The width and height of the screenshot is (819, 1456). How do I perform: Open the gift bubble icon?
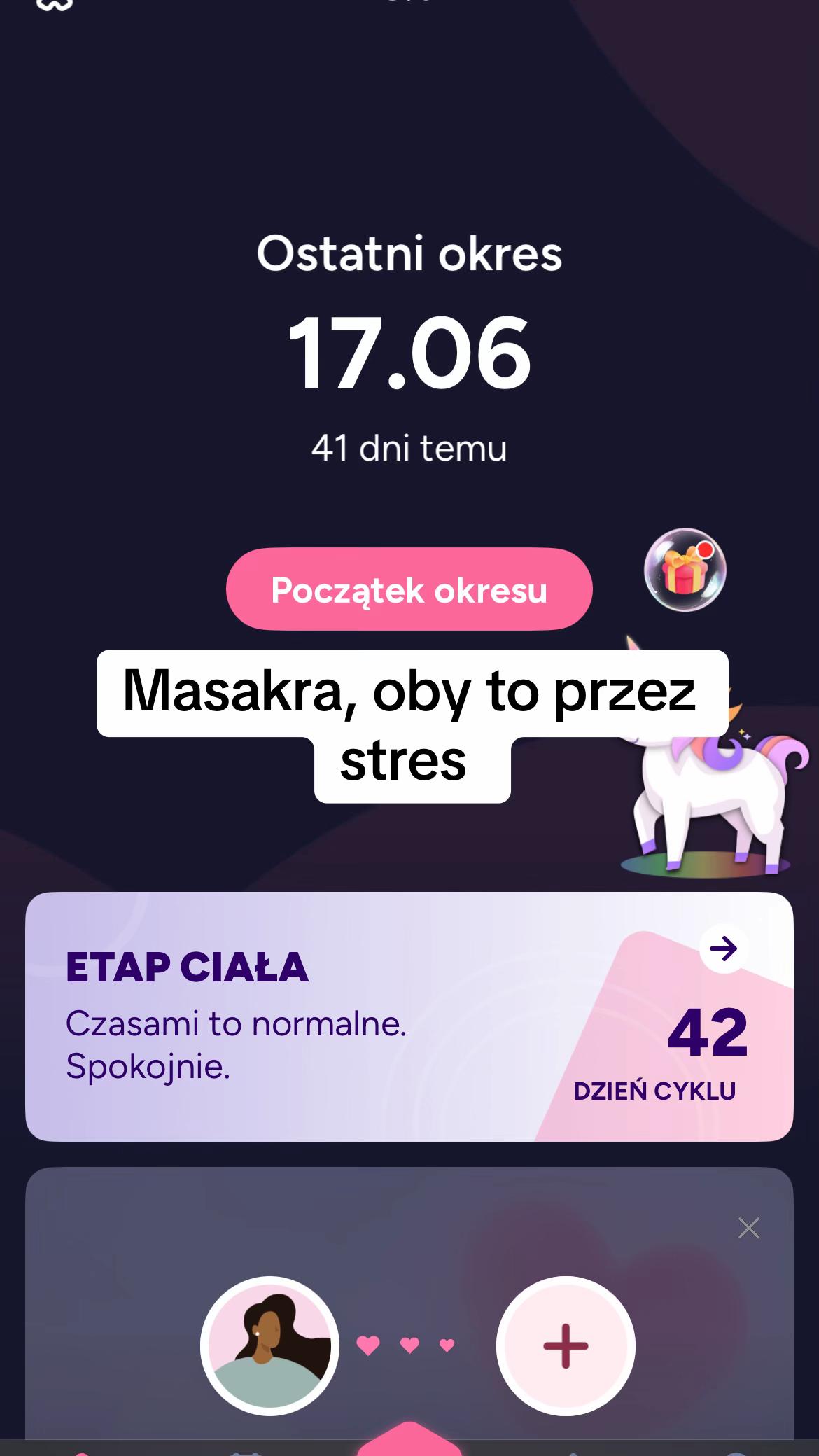click(x=685, y=570)
